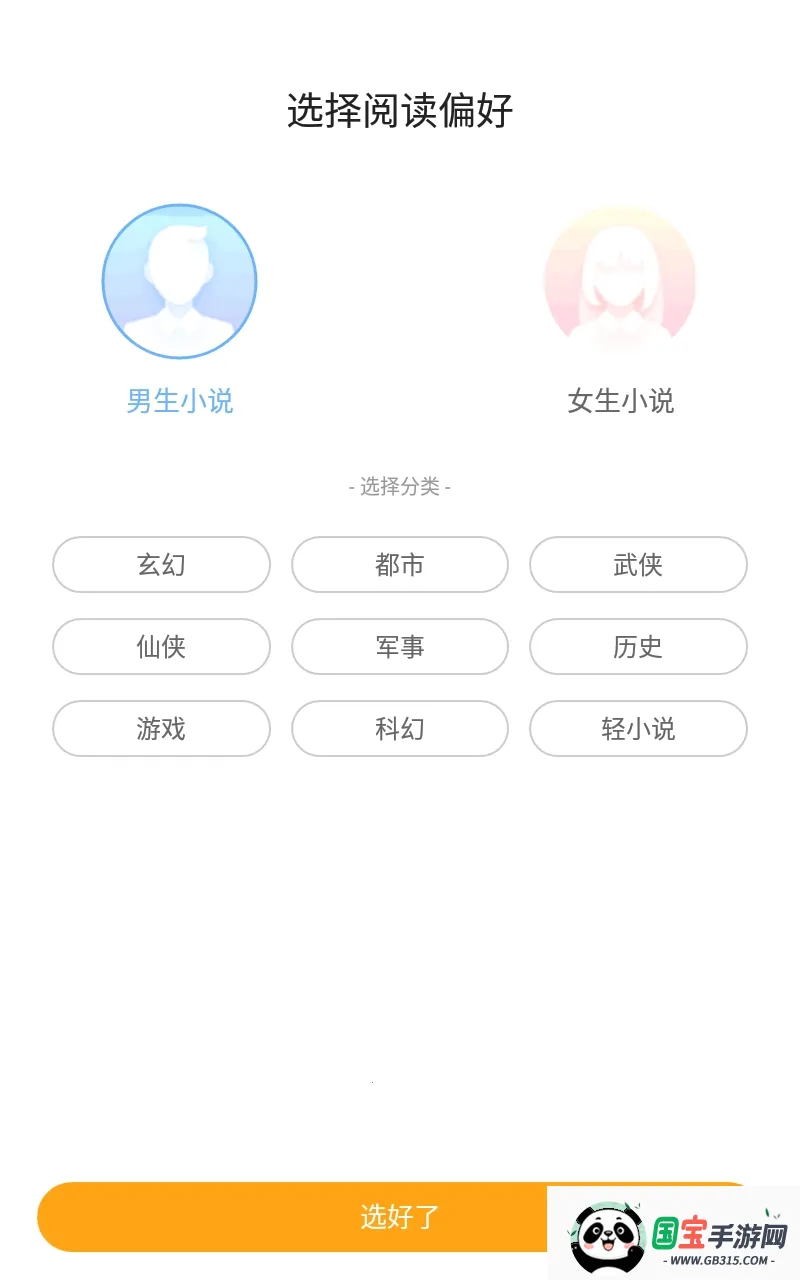Image resolution: width=800 pixels, height=1280 pixels.
Task: Select the 游戏 genre
Action: (161, 729)
